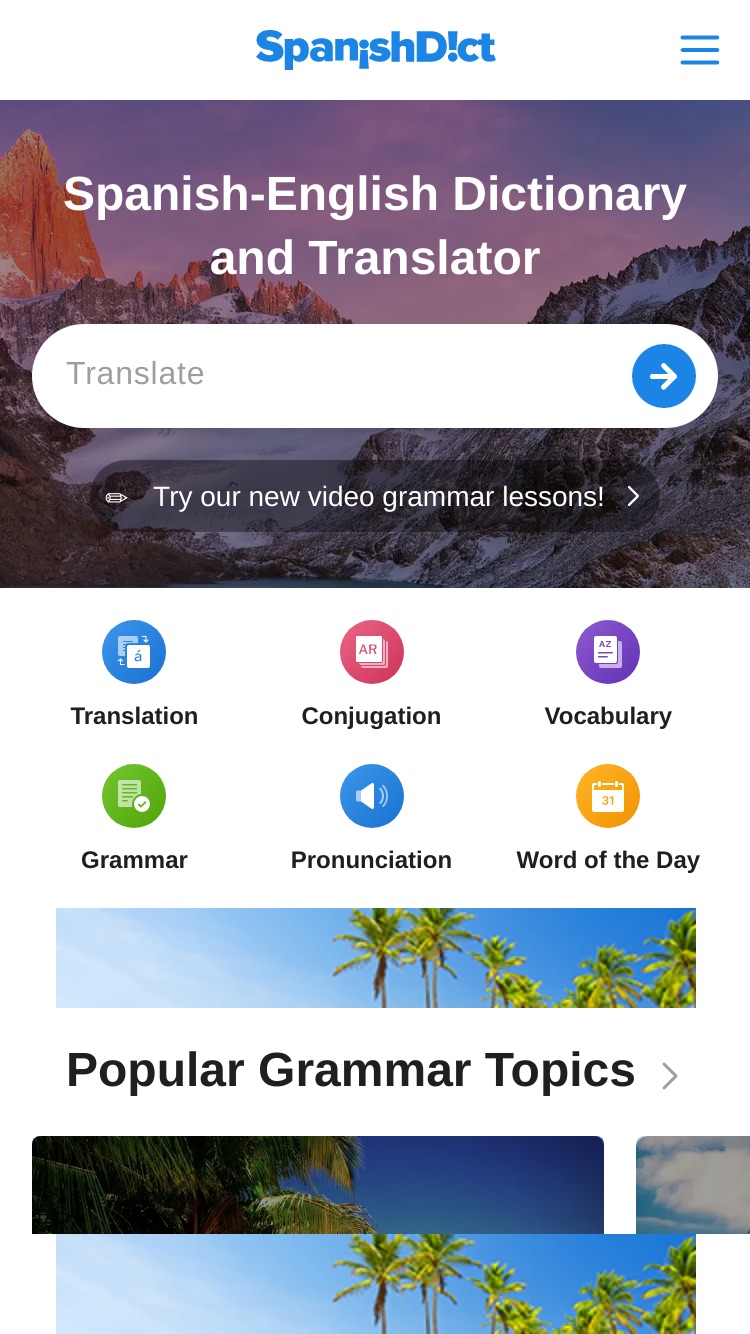This screenshot has height=1334, width=750.
Task: Open the new video grammar lessons link
Action: (x=375, y=496)
